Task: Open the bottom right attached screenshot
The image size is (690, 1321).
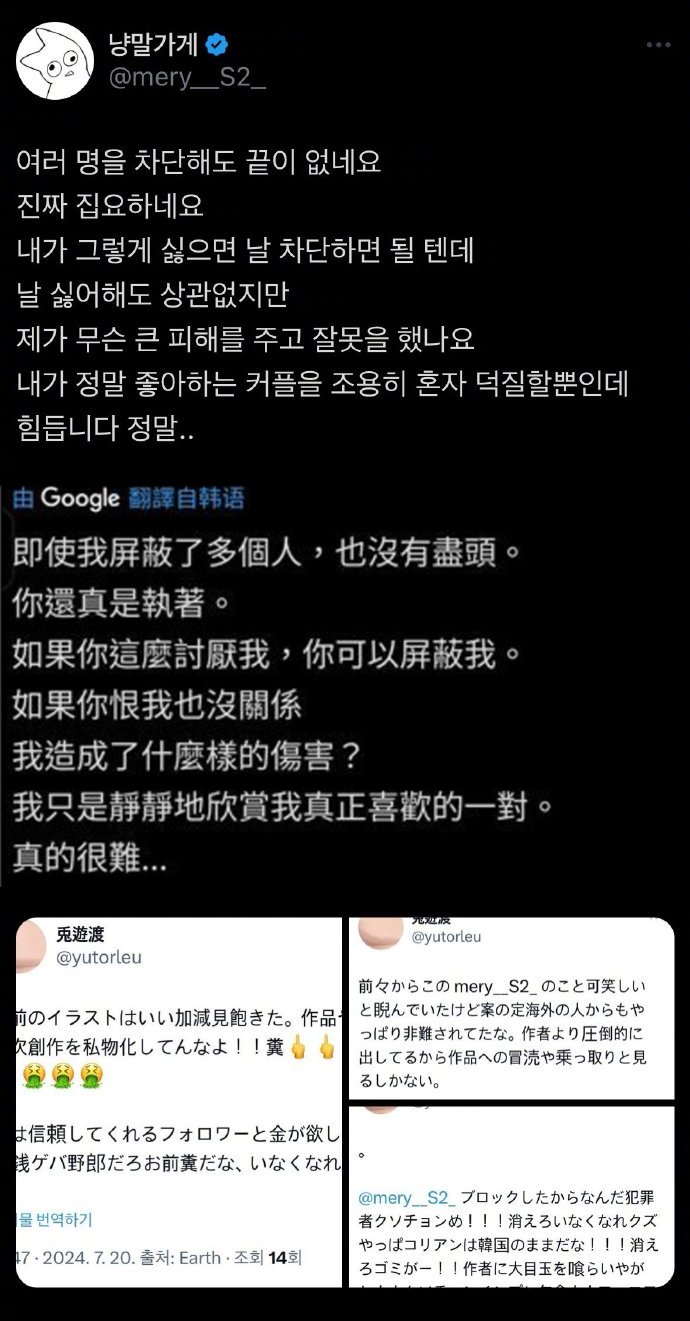Action: click(x=511, y=1197)
